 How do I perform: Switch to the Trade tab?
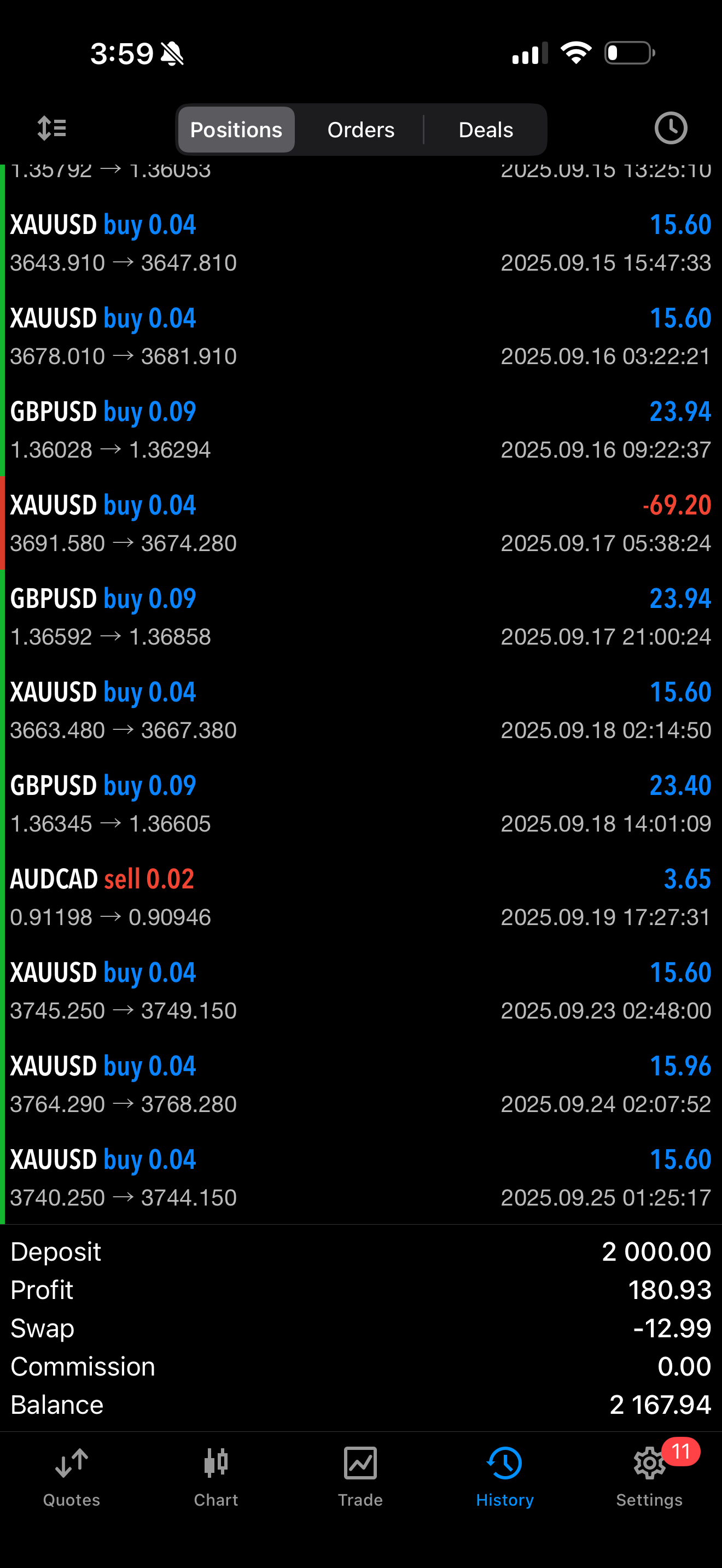click(x=360, y=1476)
